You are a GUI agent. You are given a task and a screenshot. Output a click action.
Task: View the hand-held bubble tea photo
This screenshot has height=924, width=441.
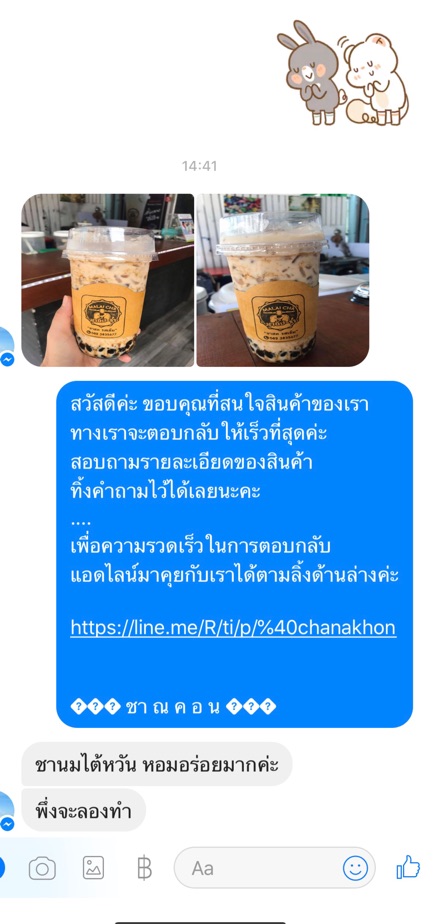click(108, 280)
